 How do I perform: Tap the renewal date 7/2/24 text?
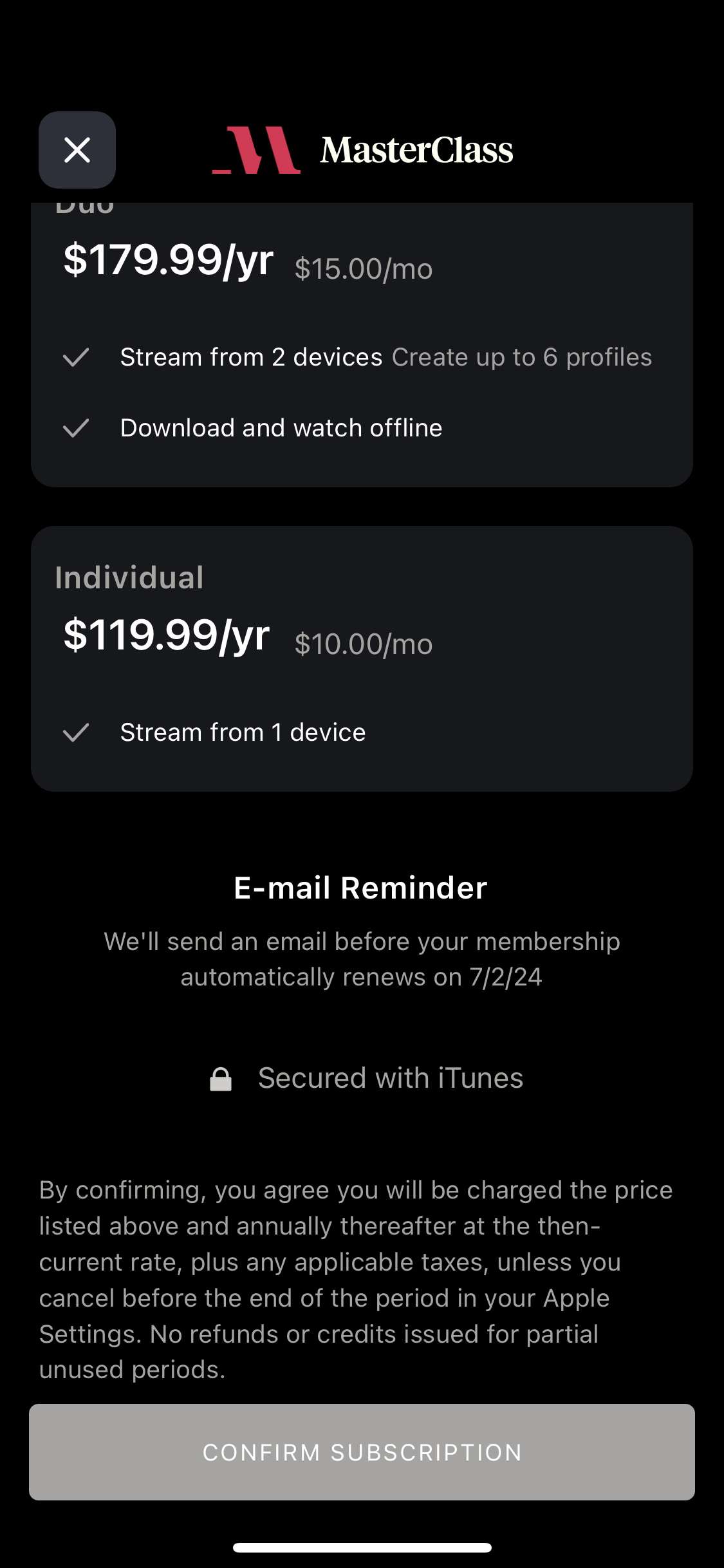click(506, 976)
